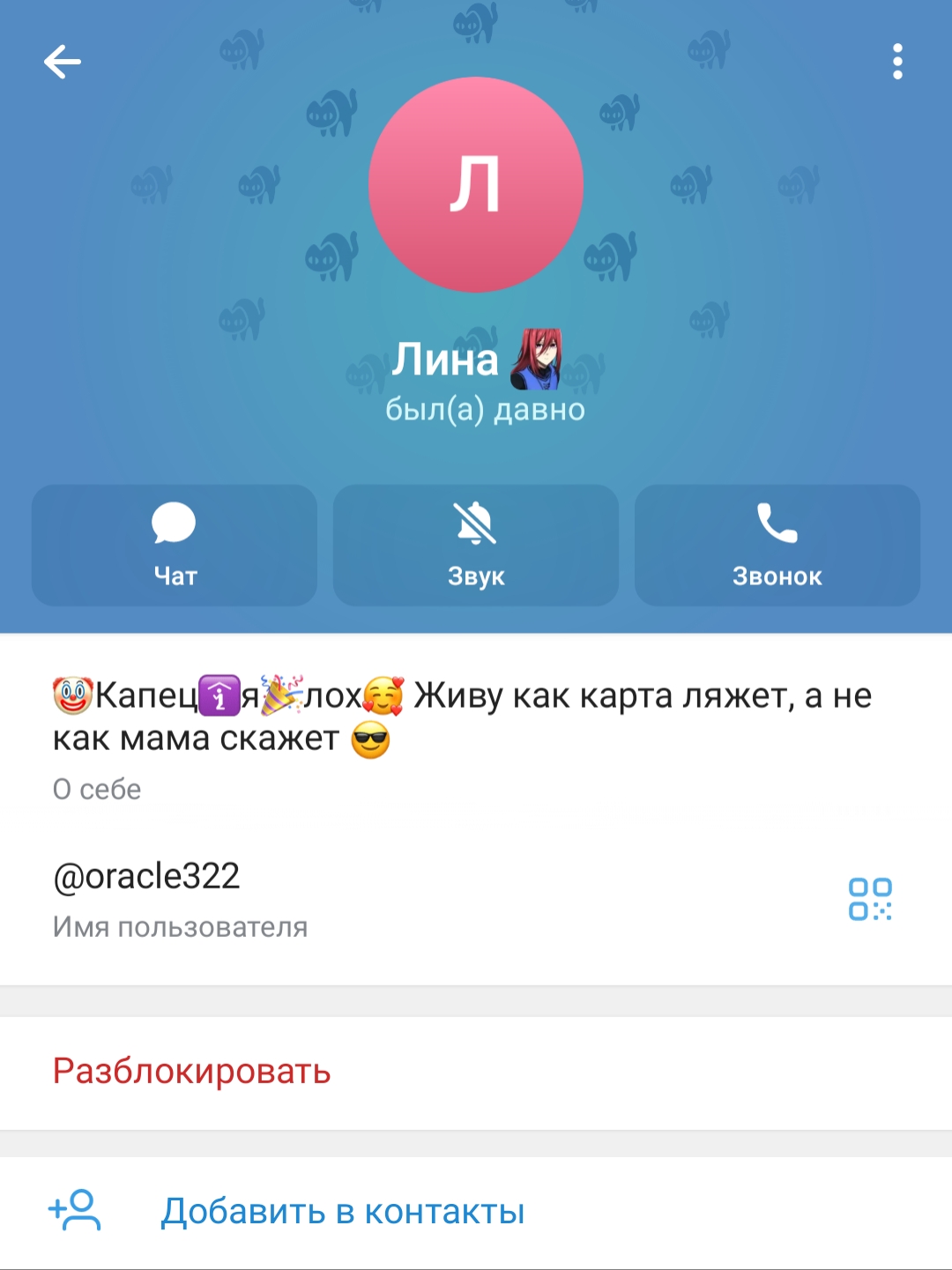Tap the Звук notifications button

tap(476, 545)
